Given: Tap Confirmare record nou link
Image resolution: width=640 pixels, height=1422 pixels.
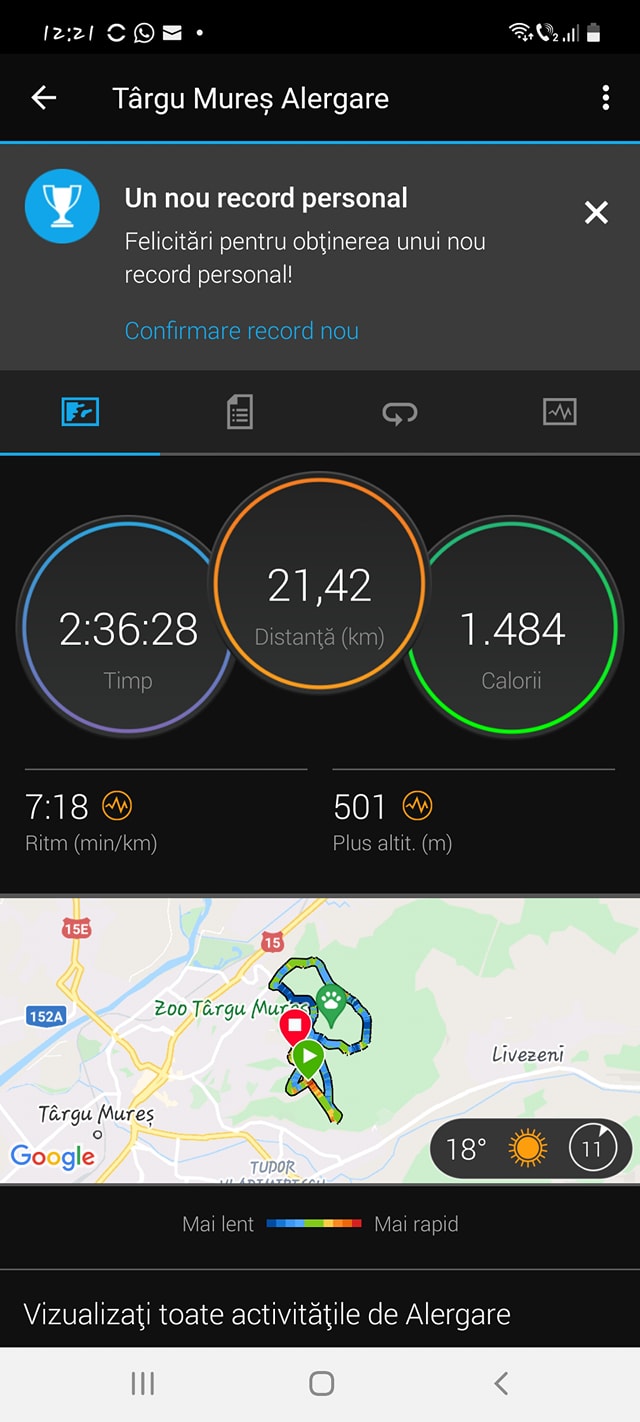Looking at the screenshot, I should click(241, 331).
